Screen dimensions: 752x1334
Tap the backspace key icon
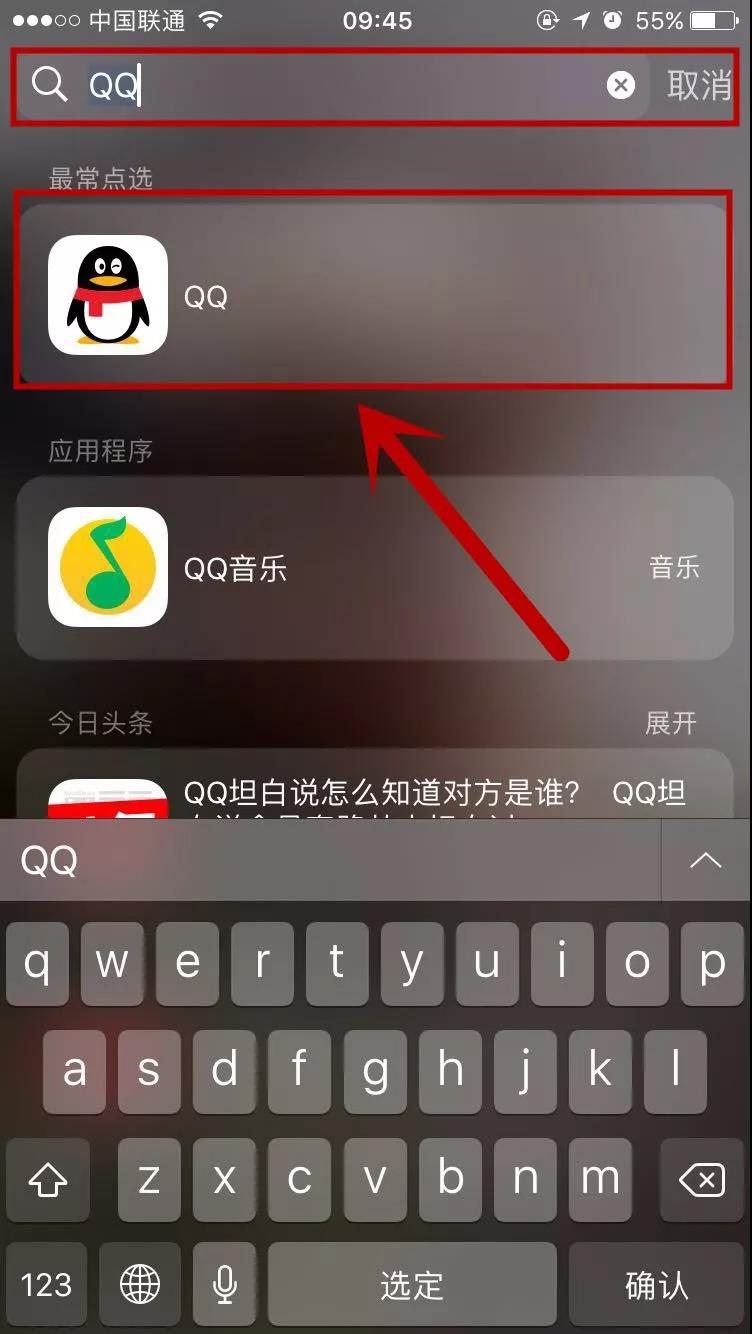pyautogui.click(x=703, y=1181)
